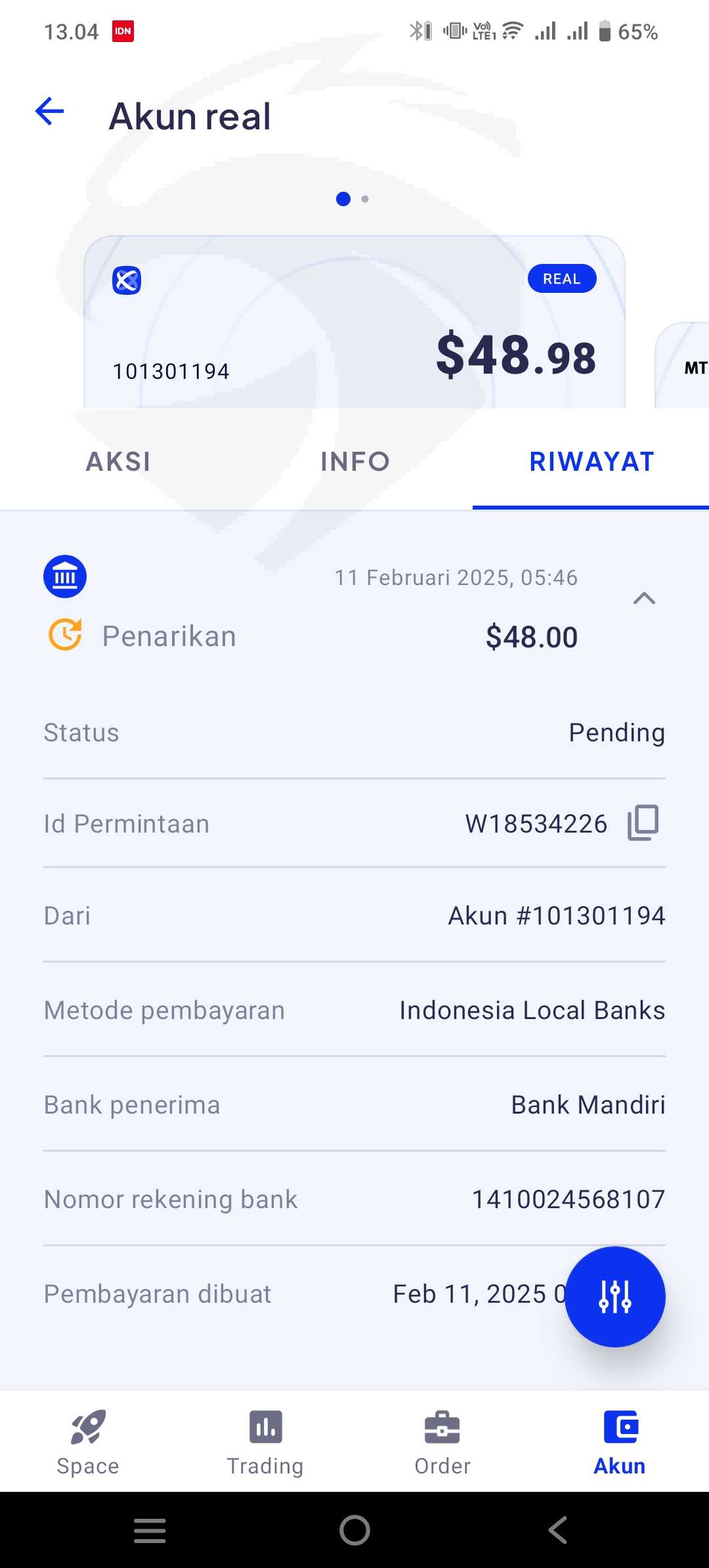709x1568 pixels.
Task: Open the filter floating button
Action: (615, 1297)
